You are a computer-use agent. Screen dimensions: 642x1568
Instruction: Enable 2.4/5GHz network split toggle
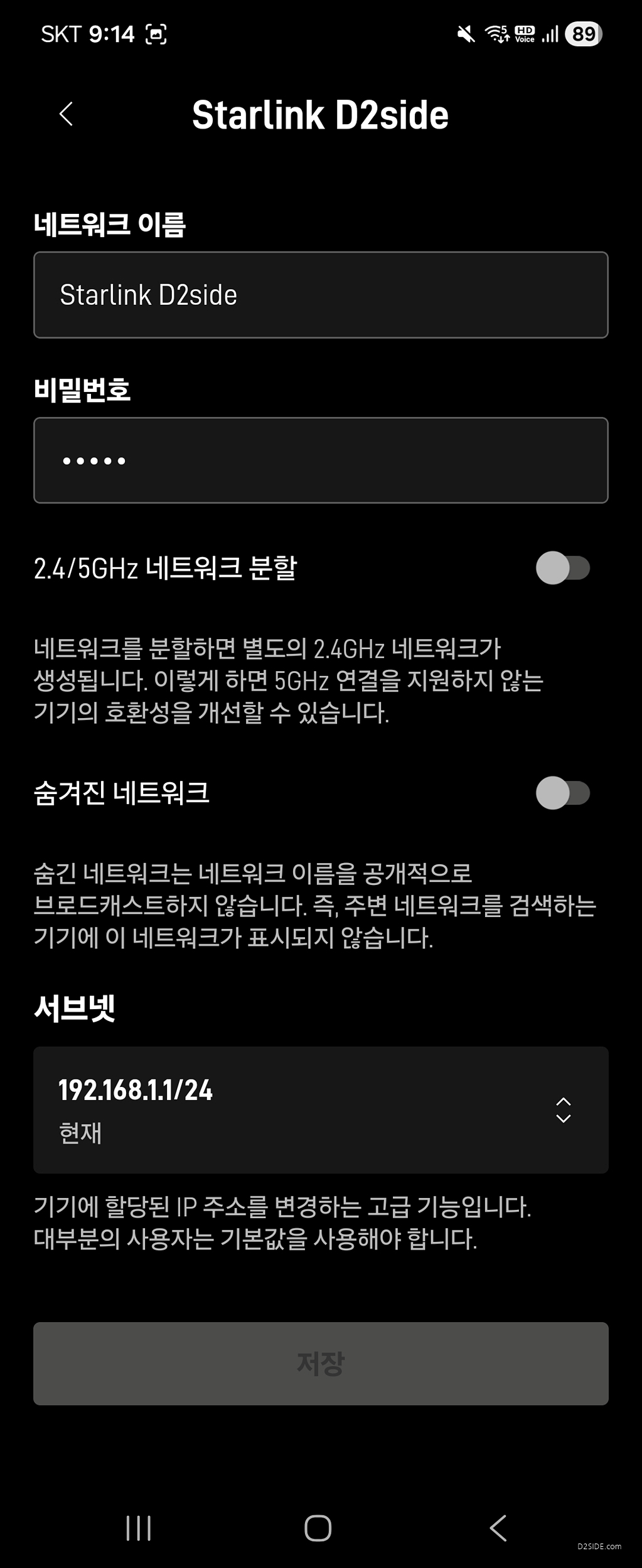pyautogui.click(x=562, y=568)
